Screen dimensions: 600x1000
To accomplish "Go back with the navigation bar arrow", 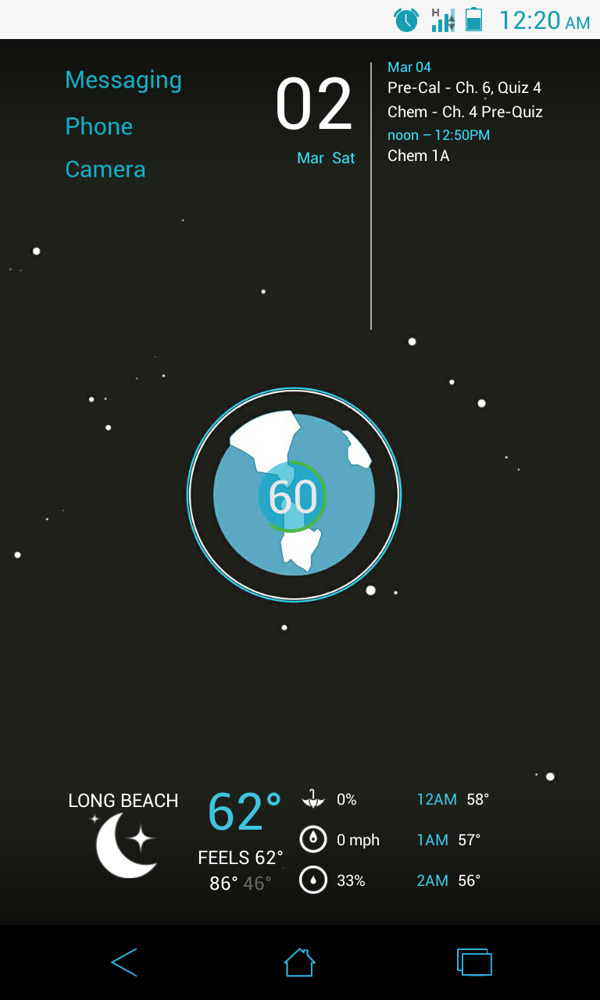I will [124, 962].
